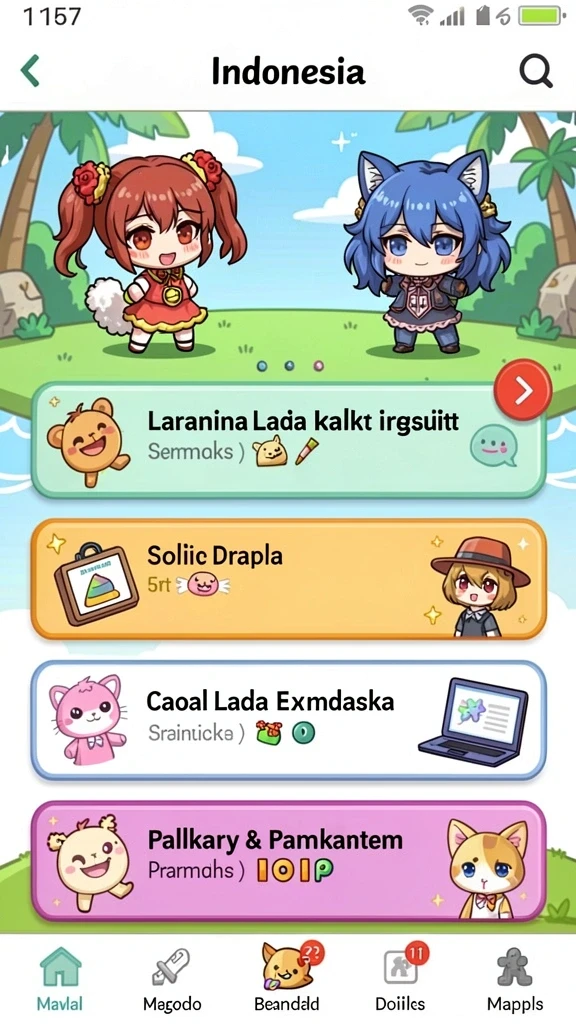Open the Caoal Lada Exmdaska card
The width and height of the screenshot is (576, 1024).
288,720
